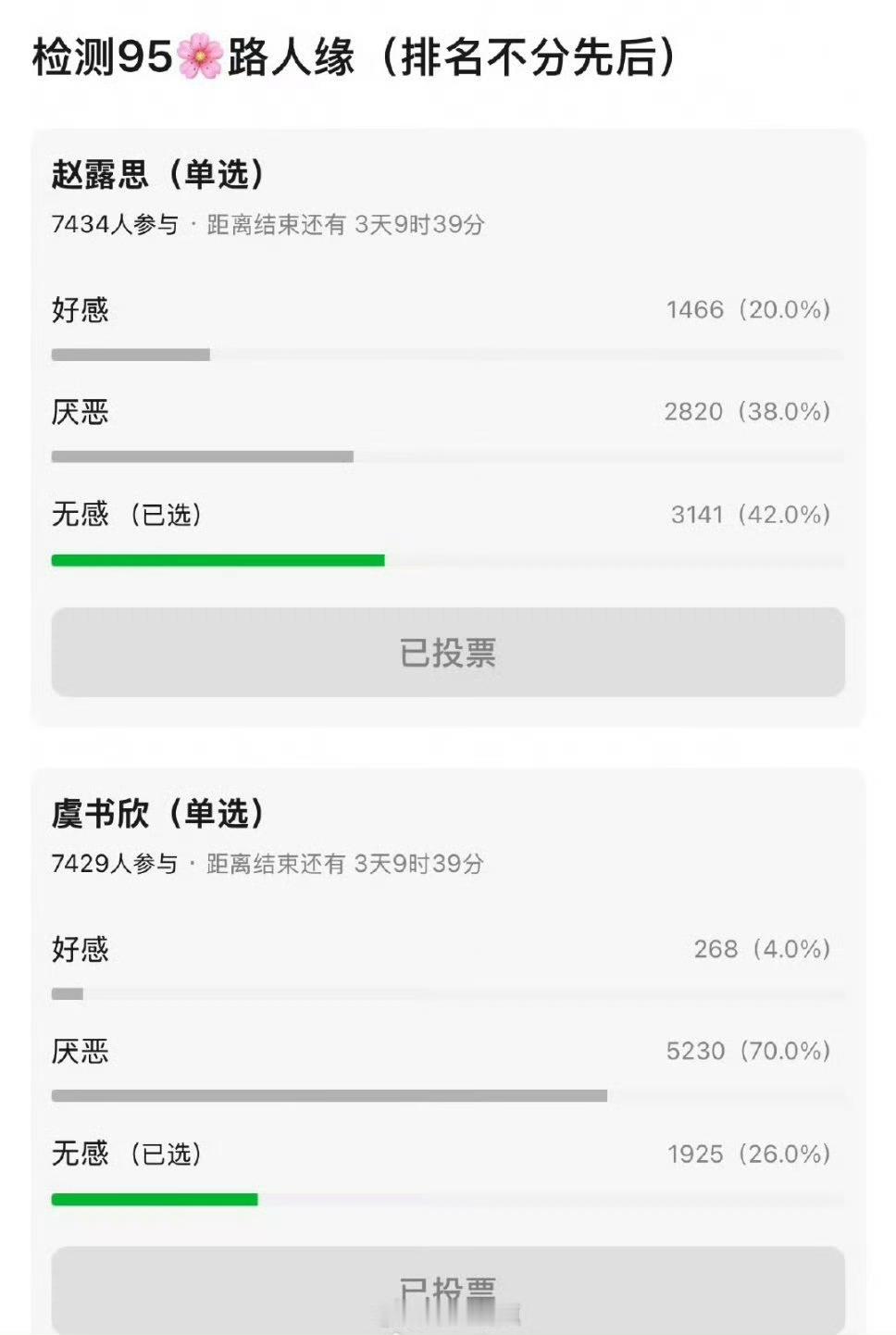
Task: Click the 赵露思（单选）poll heading
Action: [157, 172]
